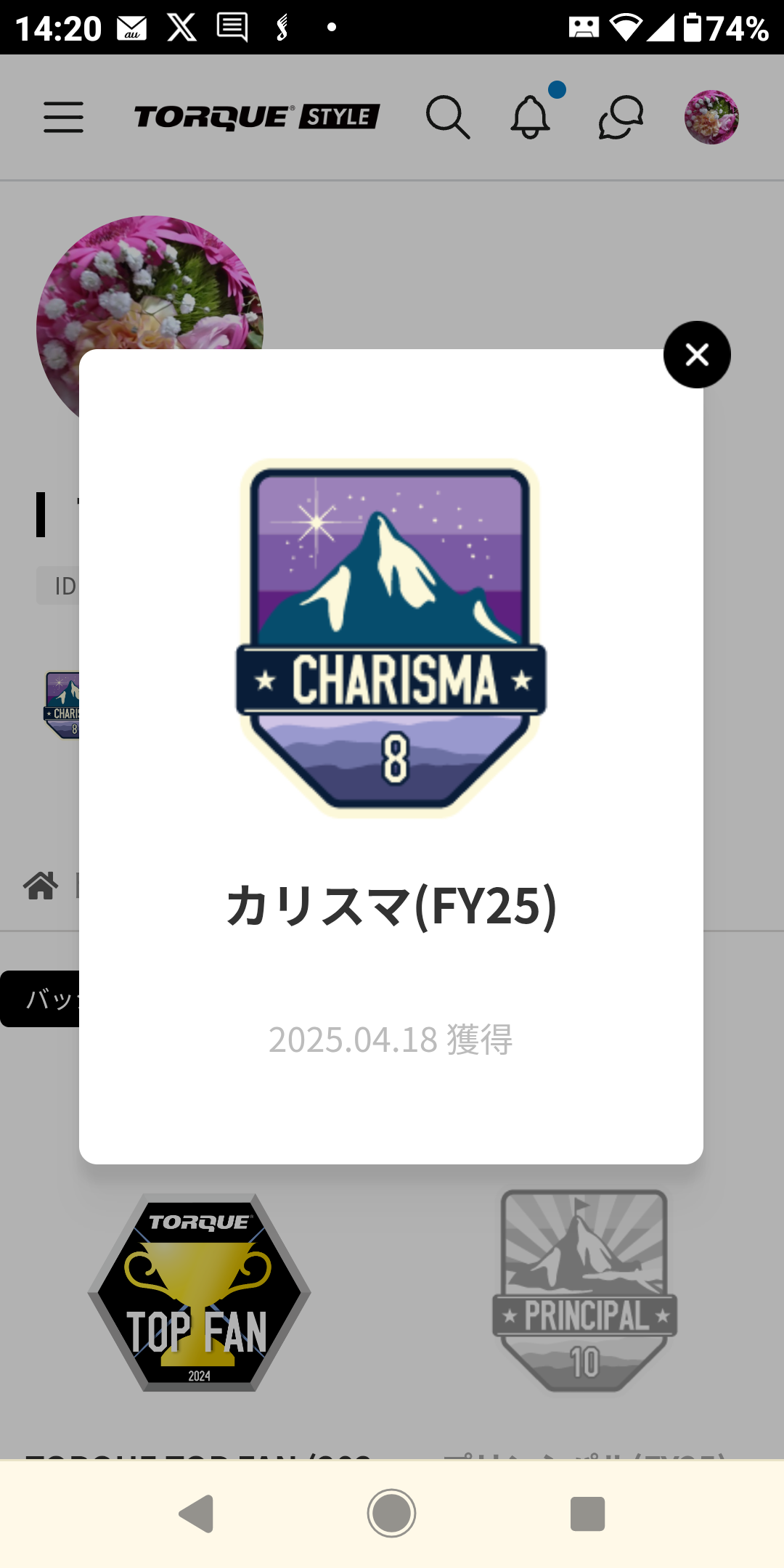This screenshot has width=784, height=1568.
Task: Open the chat messages icon
Action: [621, 117]
